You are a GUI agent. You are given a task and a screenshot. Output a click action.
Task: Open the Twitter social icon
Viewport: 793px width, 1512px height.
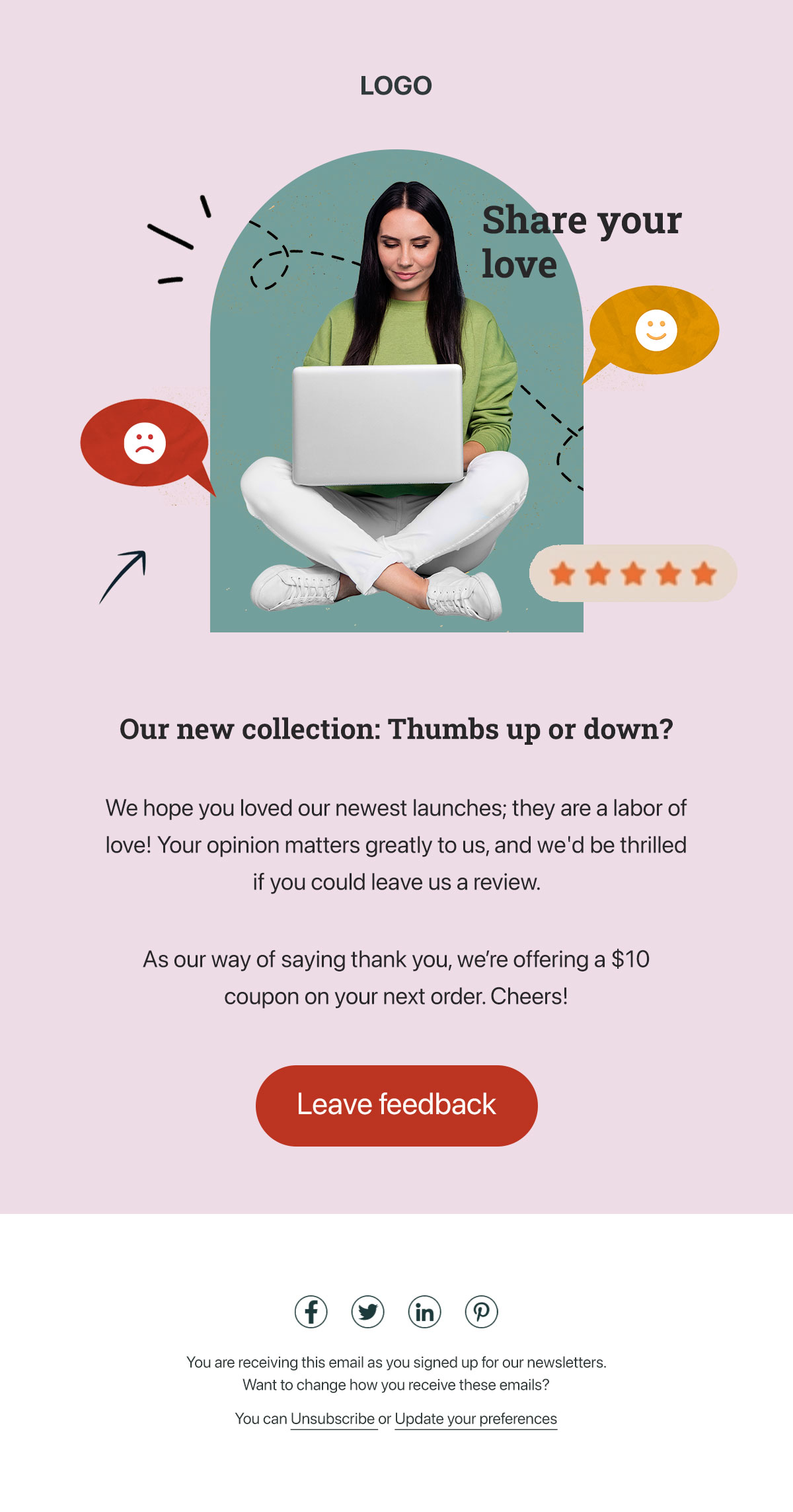click(368, 1312)
